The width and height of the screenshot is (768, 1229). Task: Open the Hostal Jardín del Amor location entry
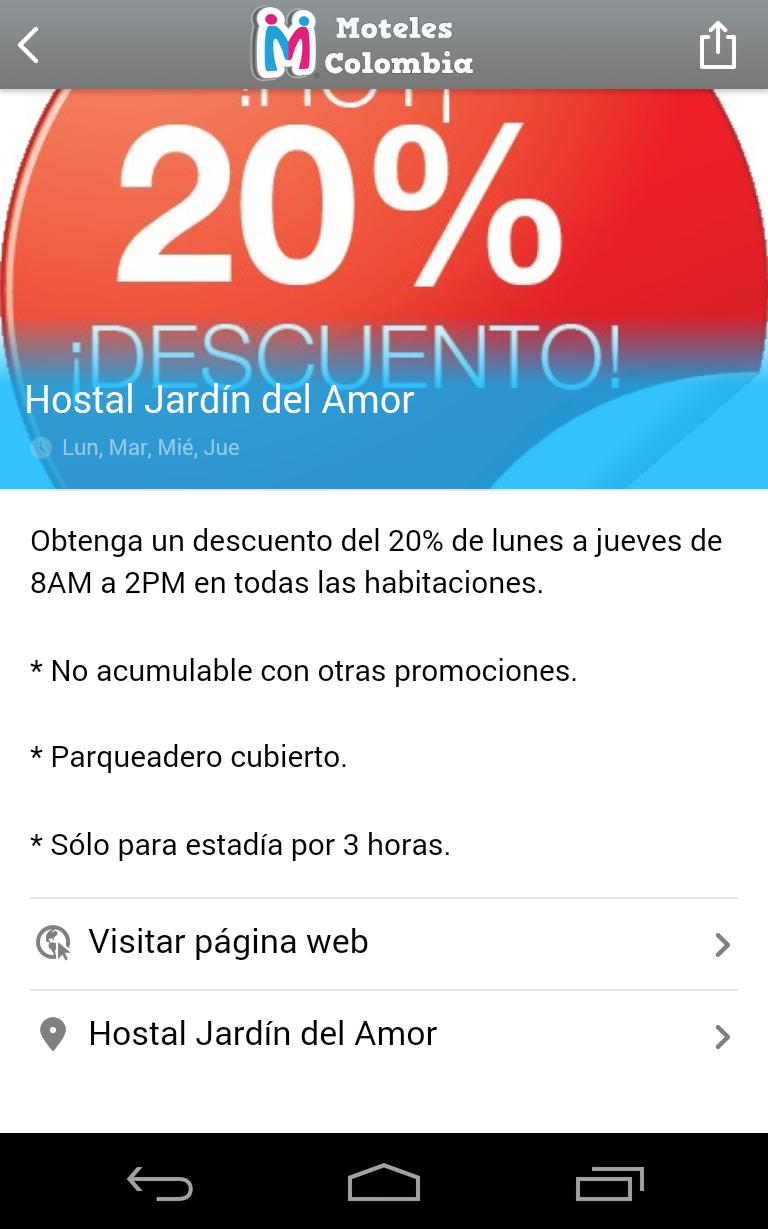[x=262, y=1034]
